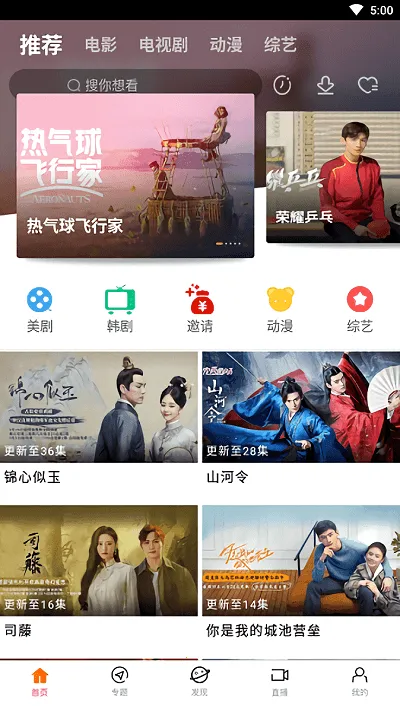Open the 你是我的城池营垒 card

[301, 572]
